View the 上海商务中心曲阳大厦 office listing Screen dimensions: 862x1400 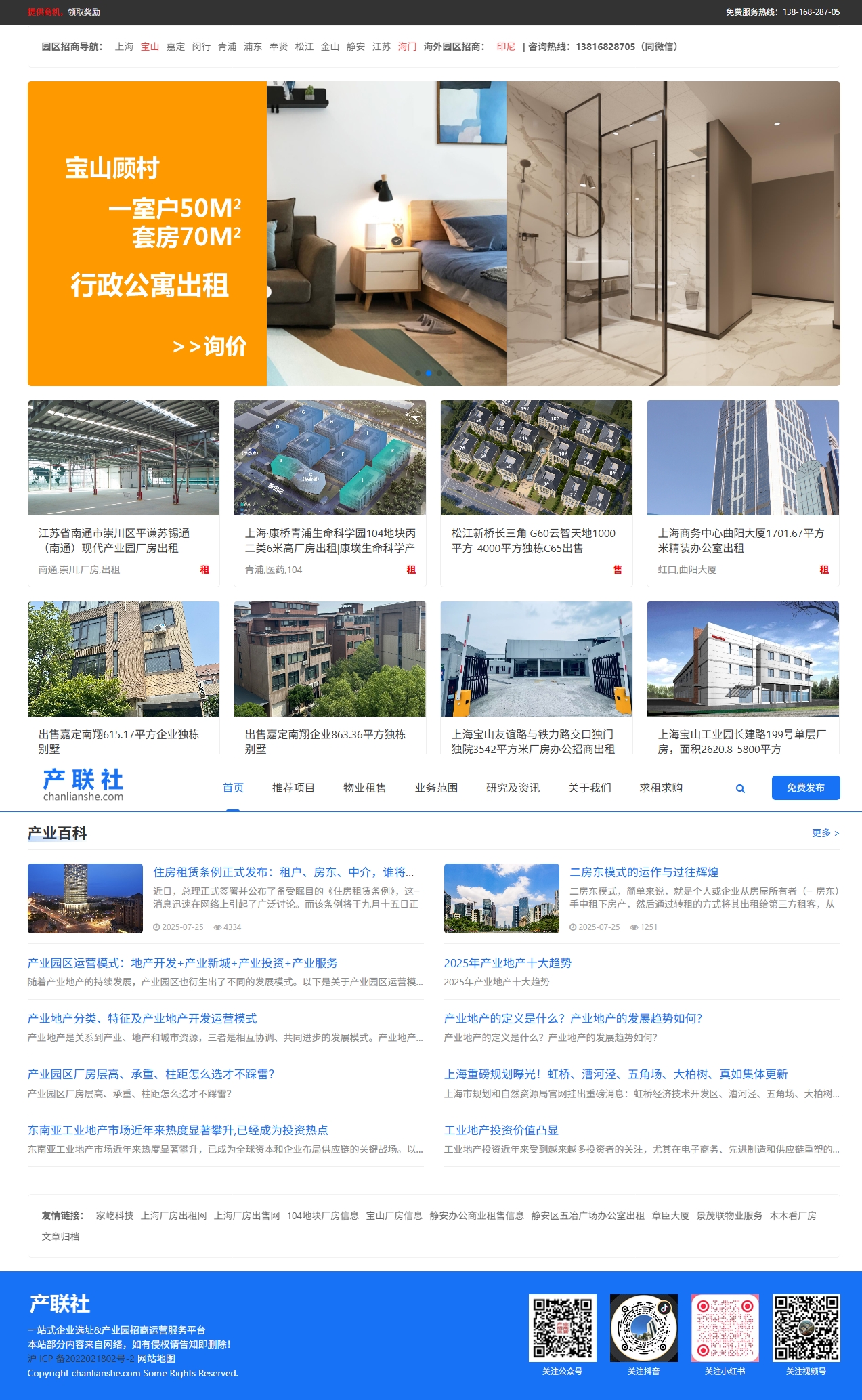point(741,540)
